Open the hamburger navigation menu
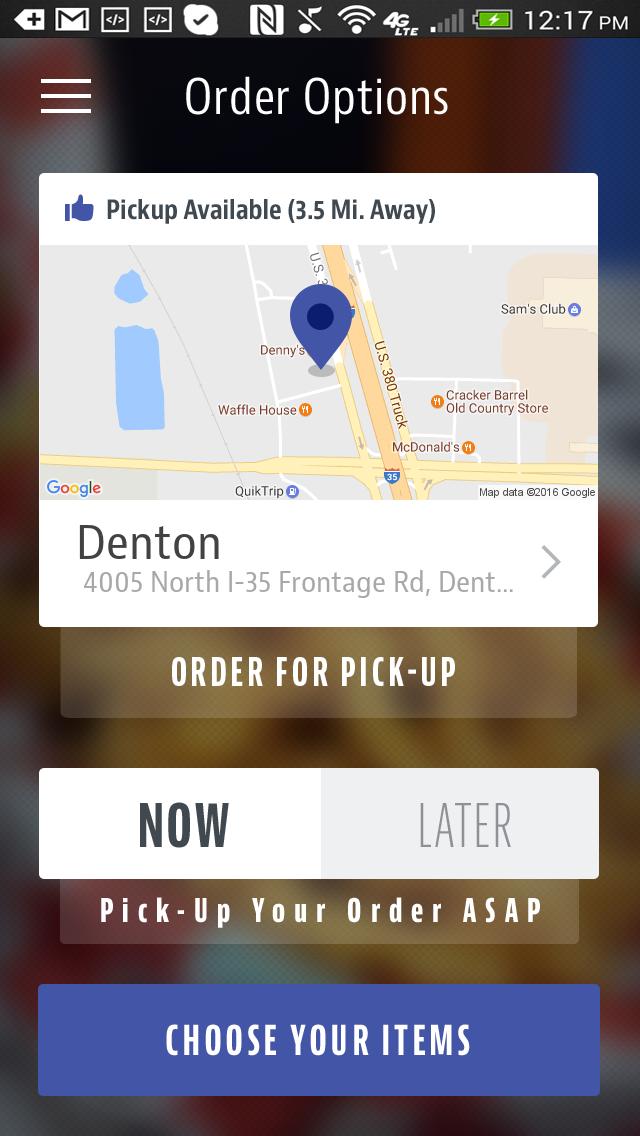640x1136 pixels. point(66,96)
